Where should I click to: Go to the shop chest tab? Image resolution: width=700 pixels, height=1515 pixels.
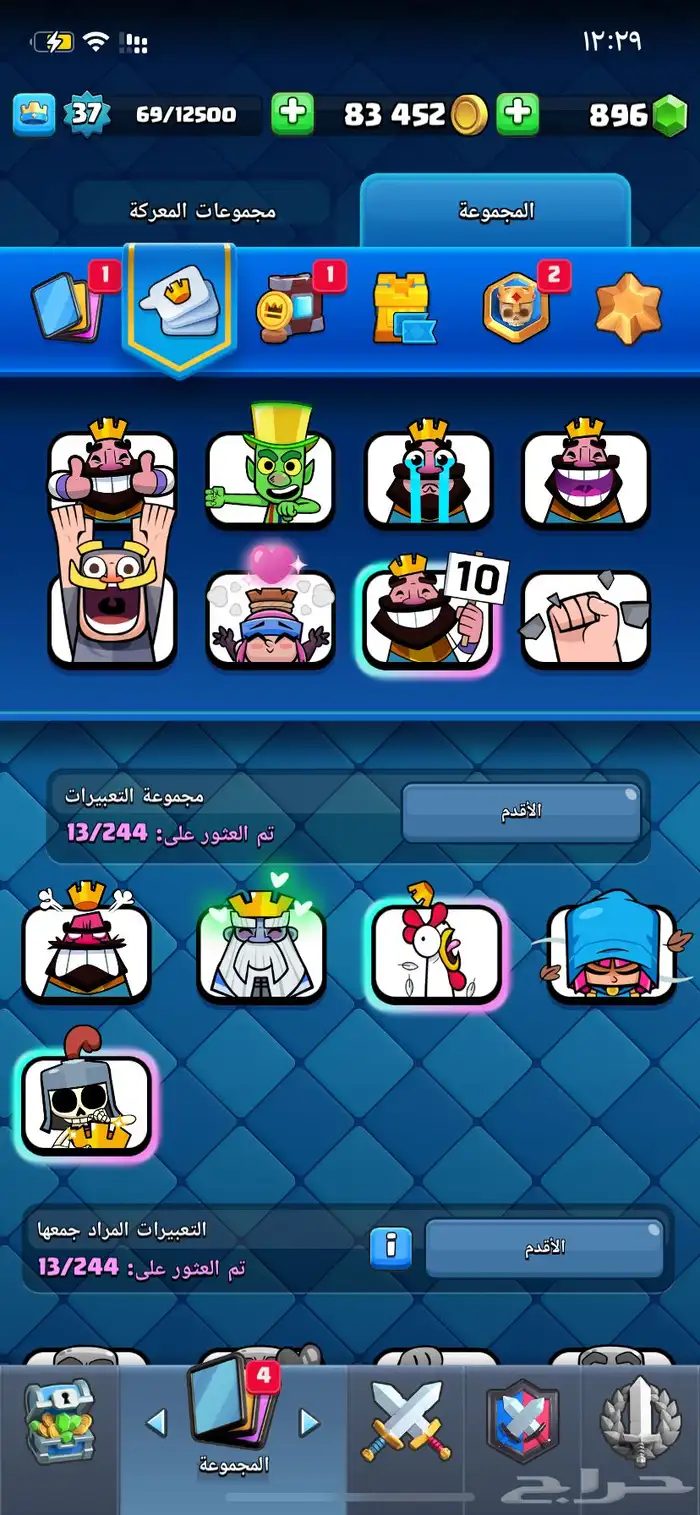pyautogui.click(x=60, y=1421)
